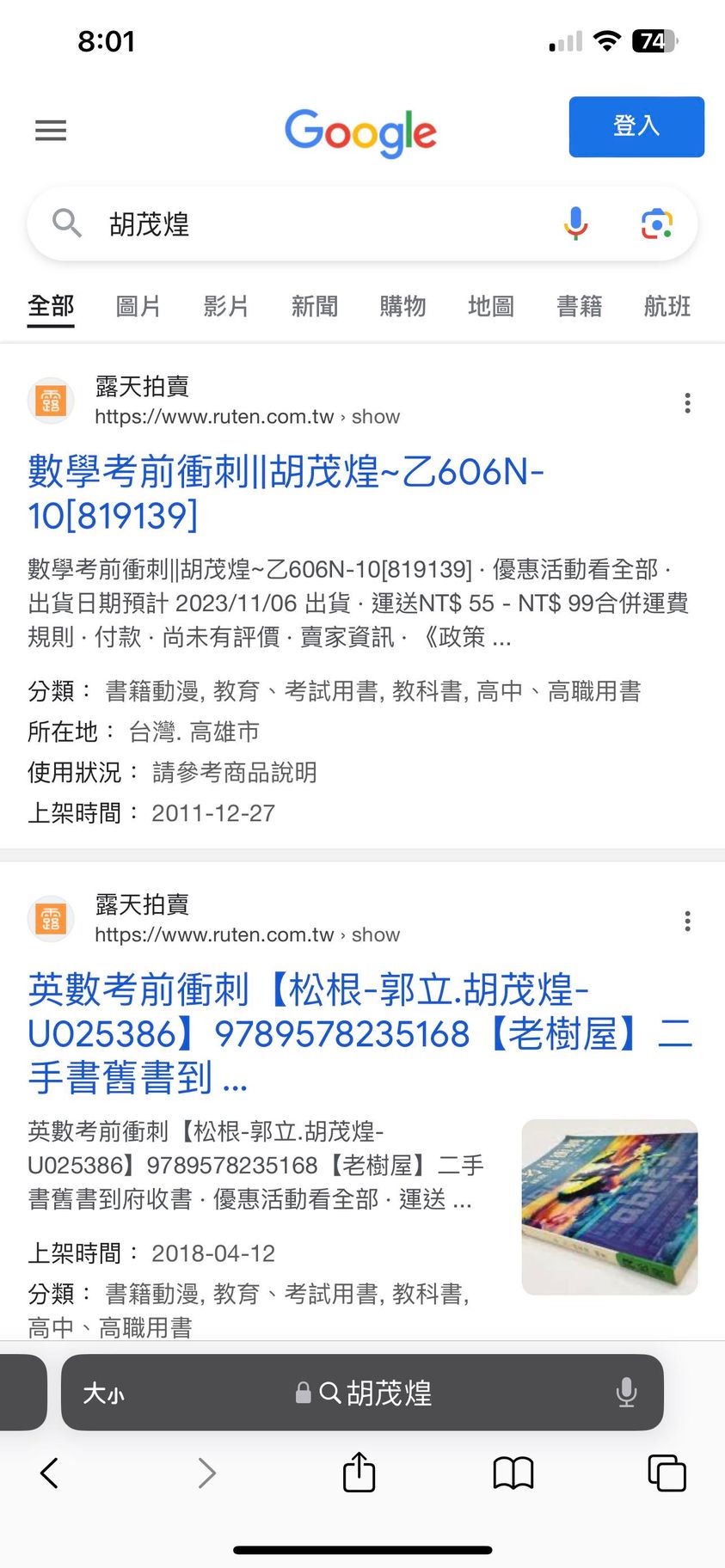The height and width of the screenshot is (1568, 725).
Task: Open options for the 英數考前衝刺 result
Action: (x=687, y=922)
